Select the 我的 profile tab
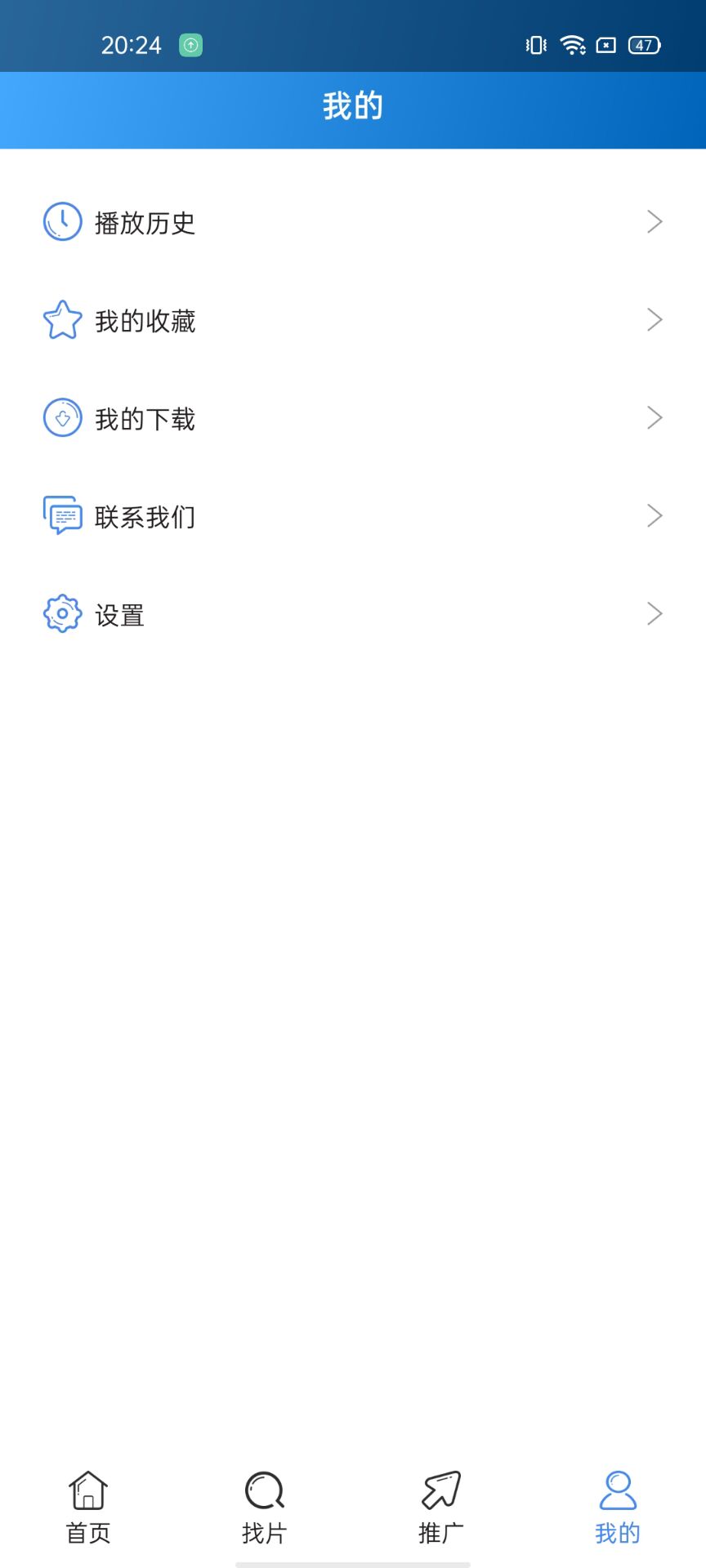 618,1508
